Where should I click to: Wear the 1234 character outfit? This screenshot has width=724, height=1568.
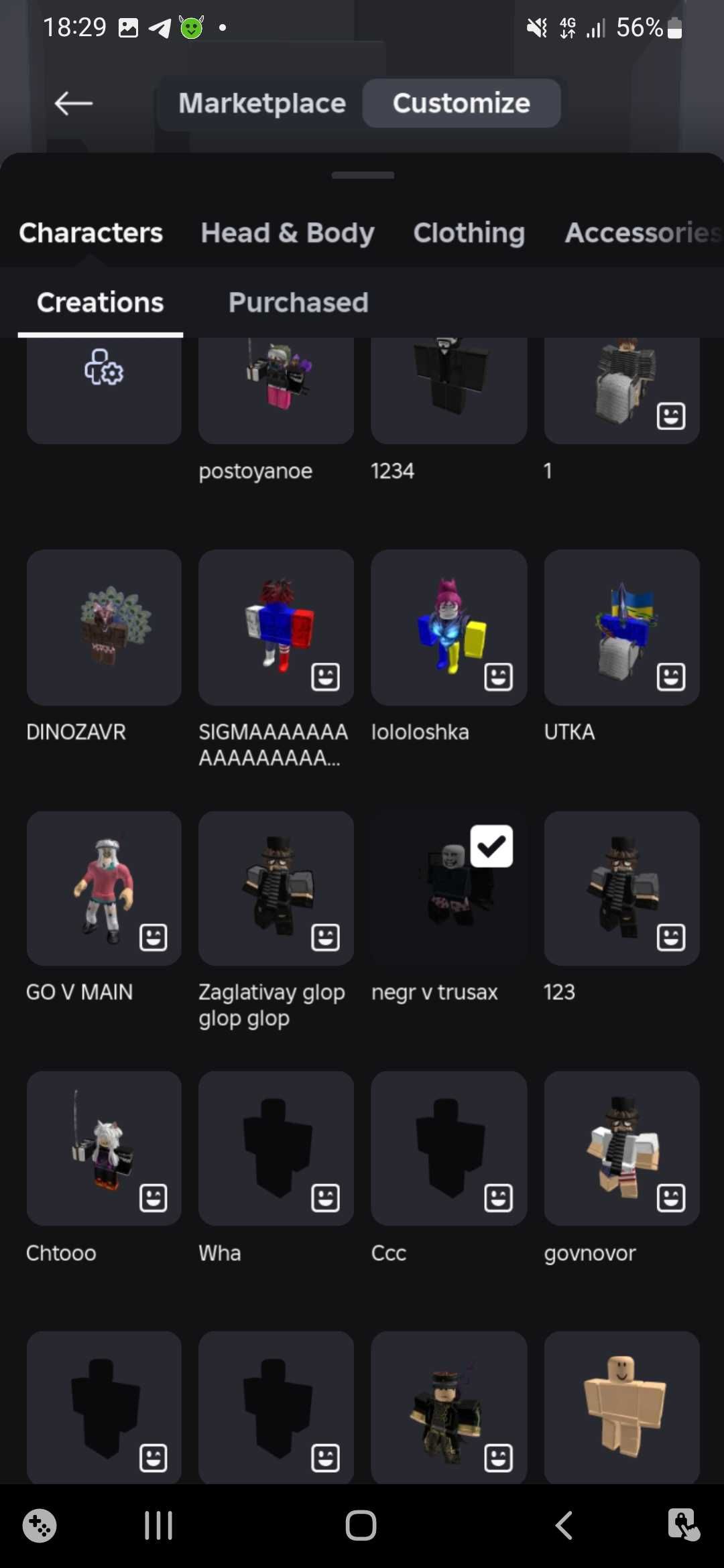[448, 389]
